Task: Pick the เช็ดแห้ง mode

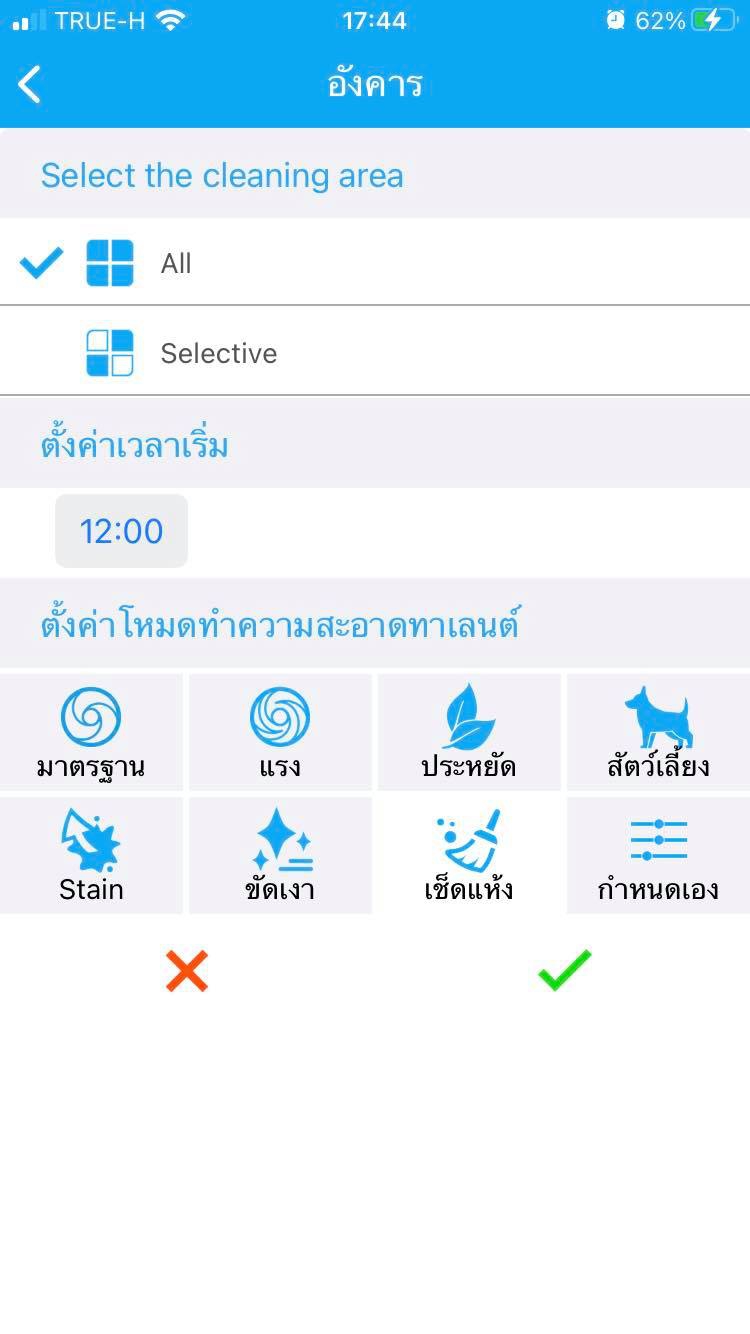Action: [469, 855]
